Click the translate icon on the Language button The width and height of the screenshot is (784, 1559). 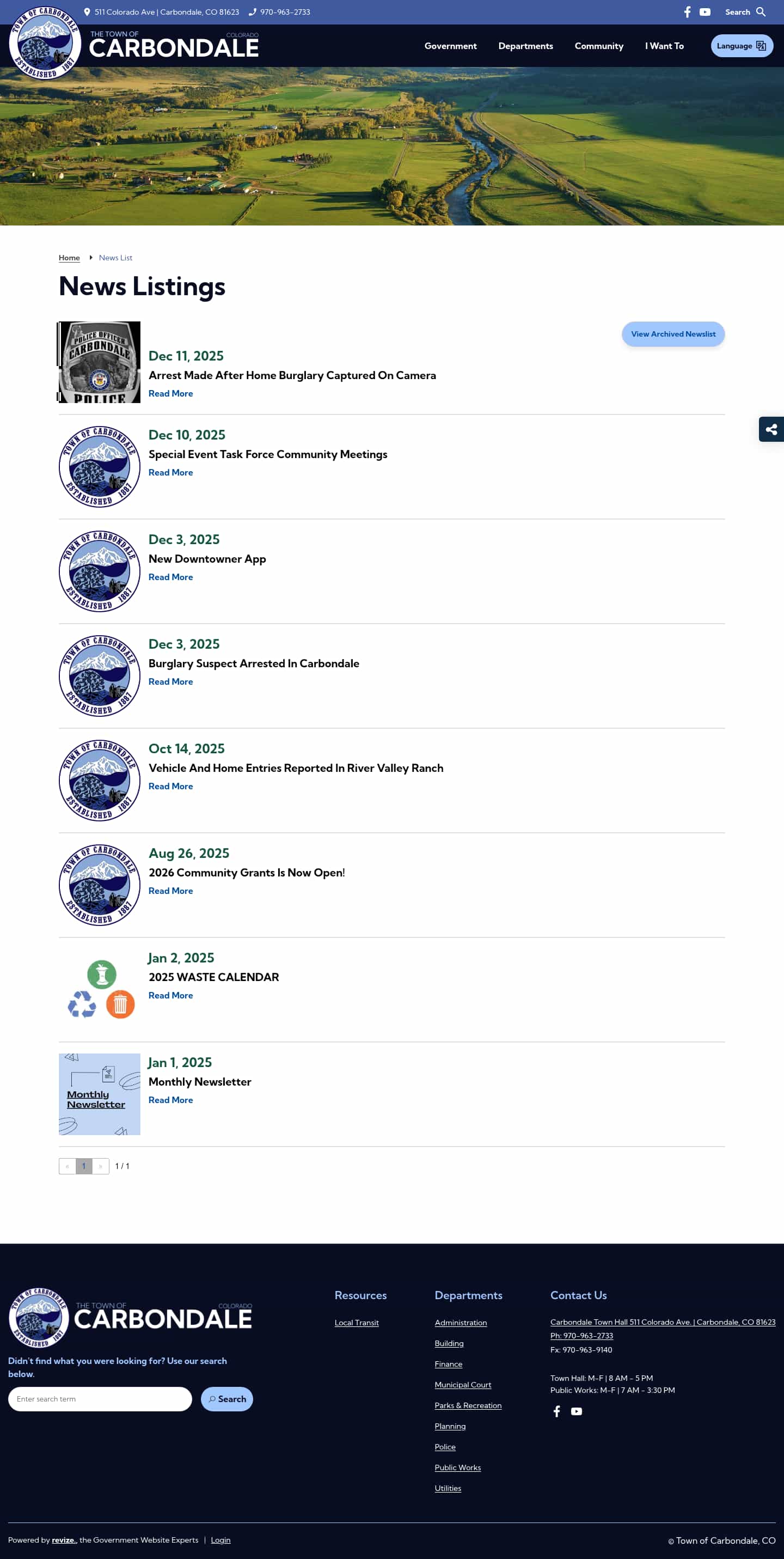pos(760,45)
